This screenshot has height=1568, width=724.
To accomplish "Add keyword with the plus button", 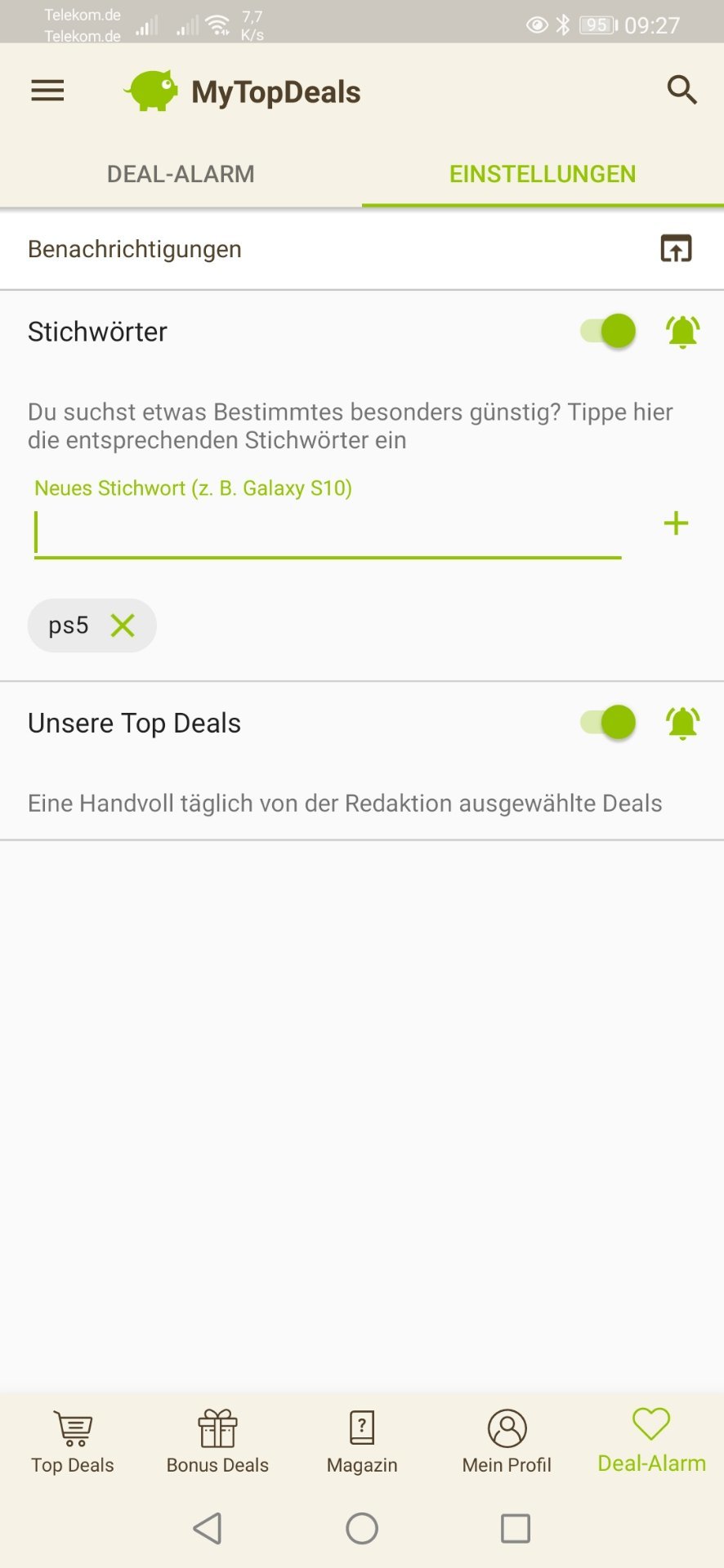I will pyautogui.click(x=676, y=523).
